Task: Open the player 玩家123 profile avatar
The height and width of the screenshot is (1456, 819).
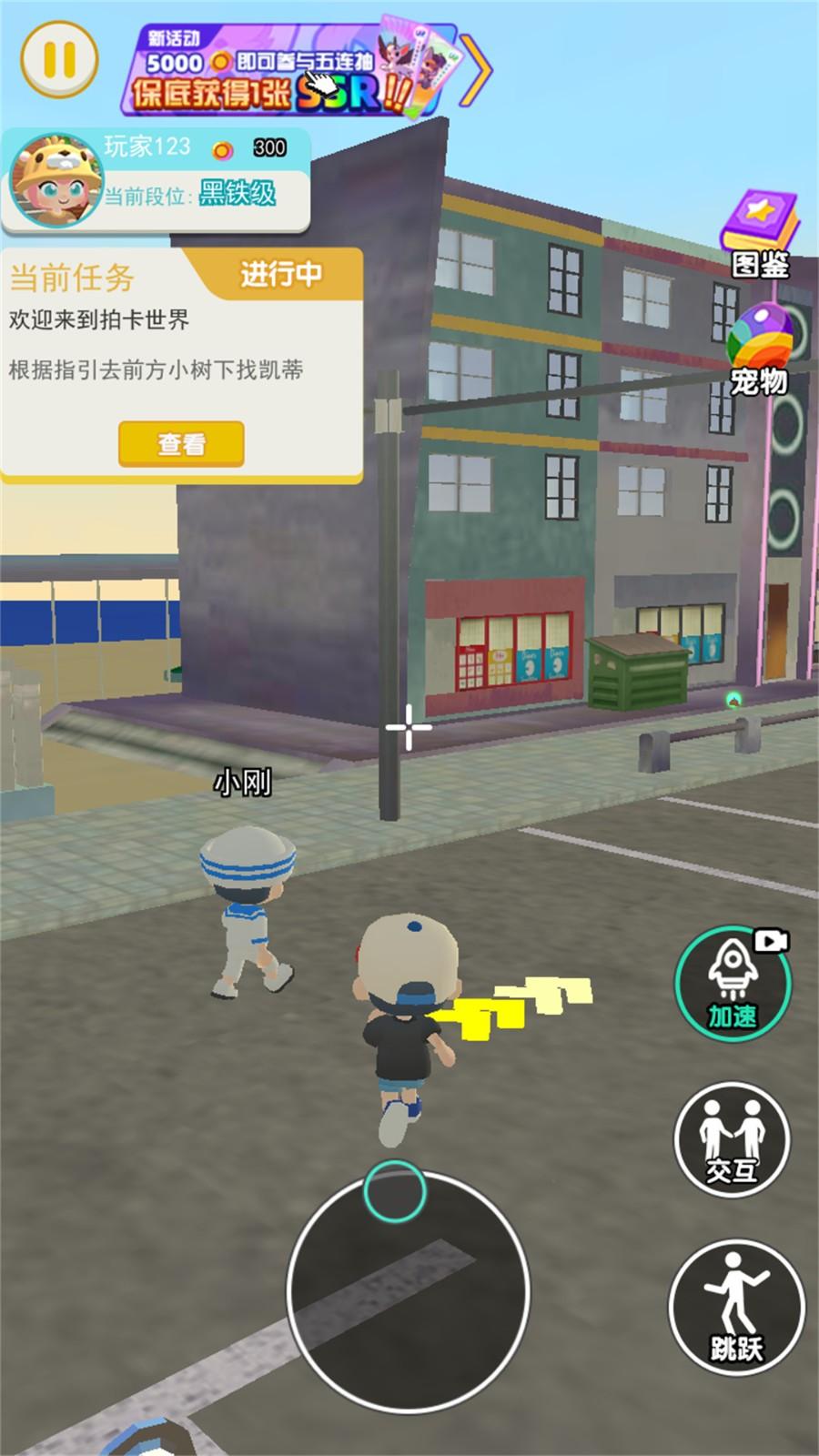Action: tap(56, 180)
